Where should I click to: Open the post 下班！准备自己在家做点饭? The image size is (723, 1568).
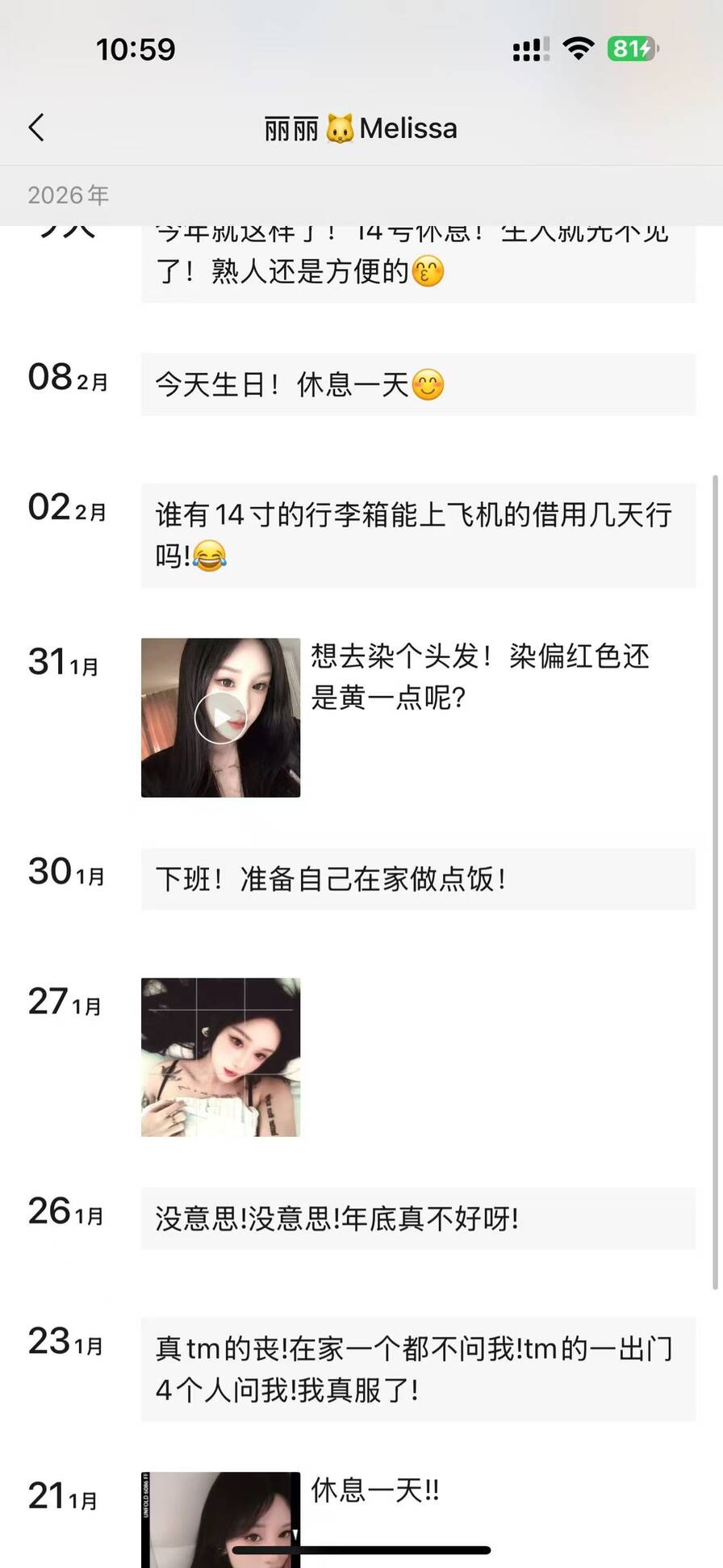point(417,878)
